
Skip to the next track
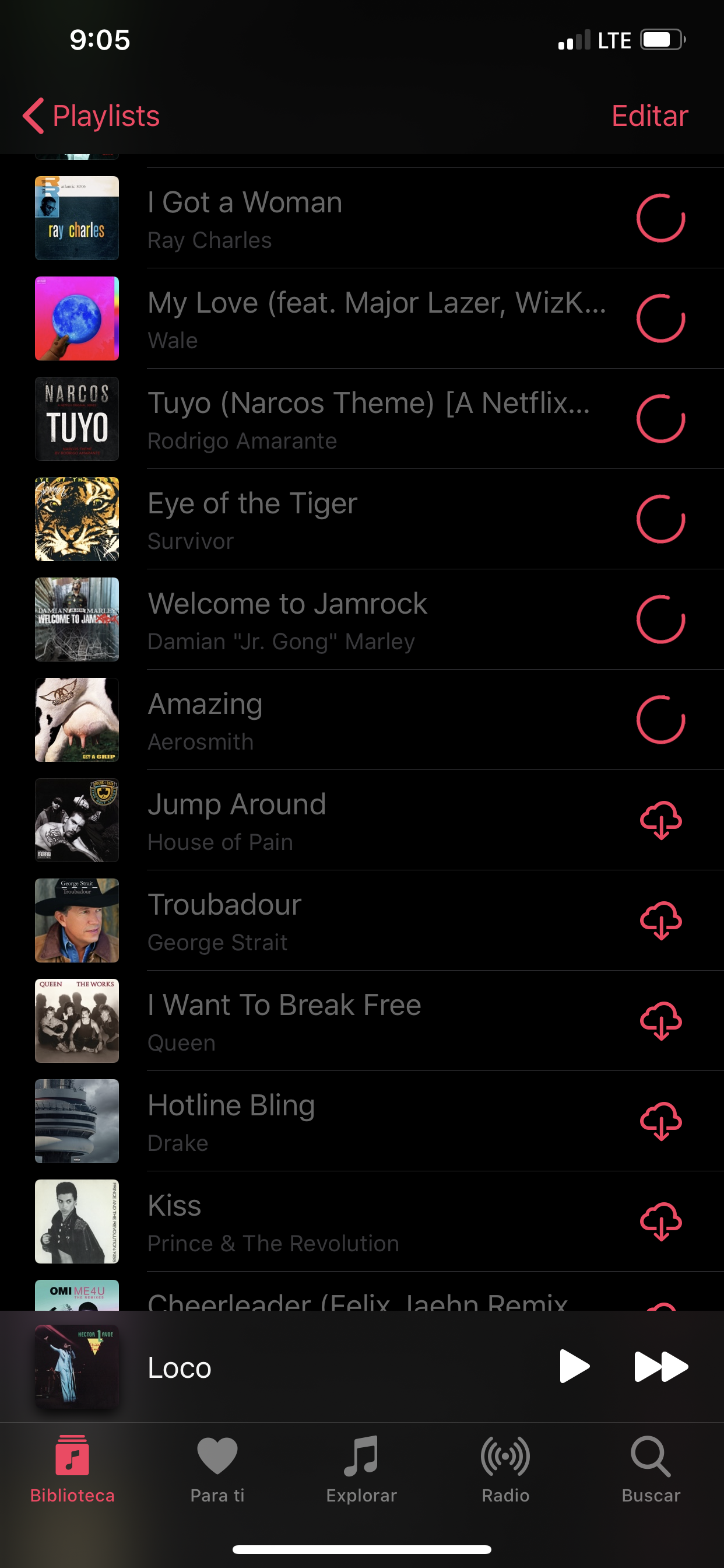point(660,1367)
